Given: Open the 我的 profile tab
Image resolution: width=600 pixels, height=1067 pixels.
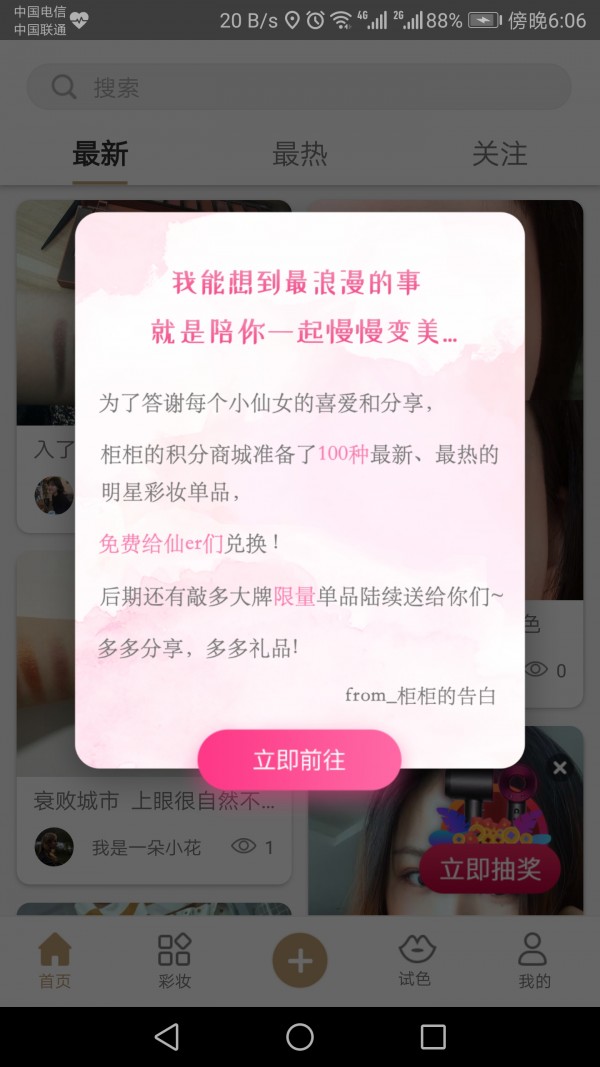Looking at the screenshot, I should (x=534, y=960).
